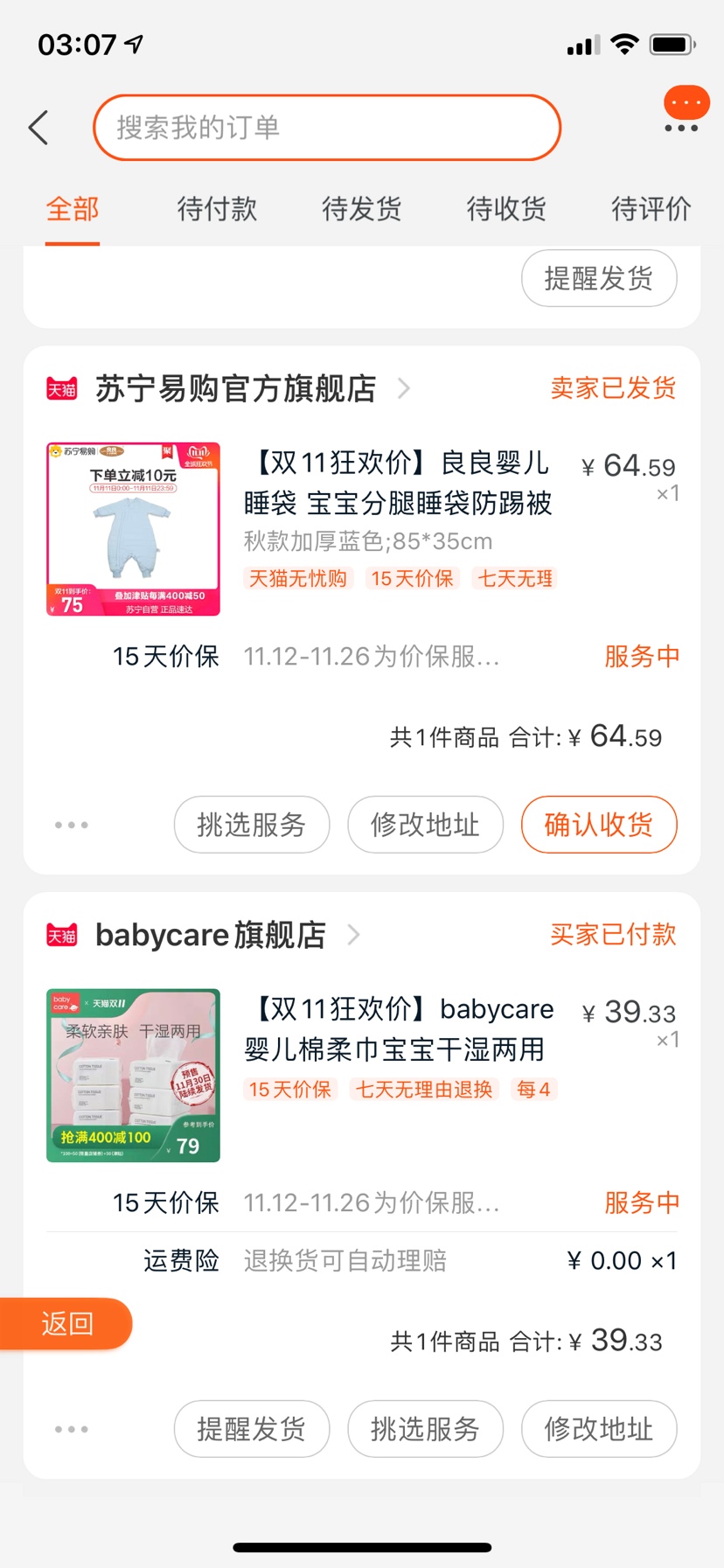Tap the orange 返回 floating button
Screen dimensions: 724x1568
pyautogui.click(x=66, y=1323)
